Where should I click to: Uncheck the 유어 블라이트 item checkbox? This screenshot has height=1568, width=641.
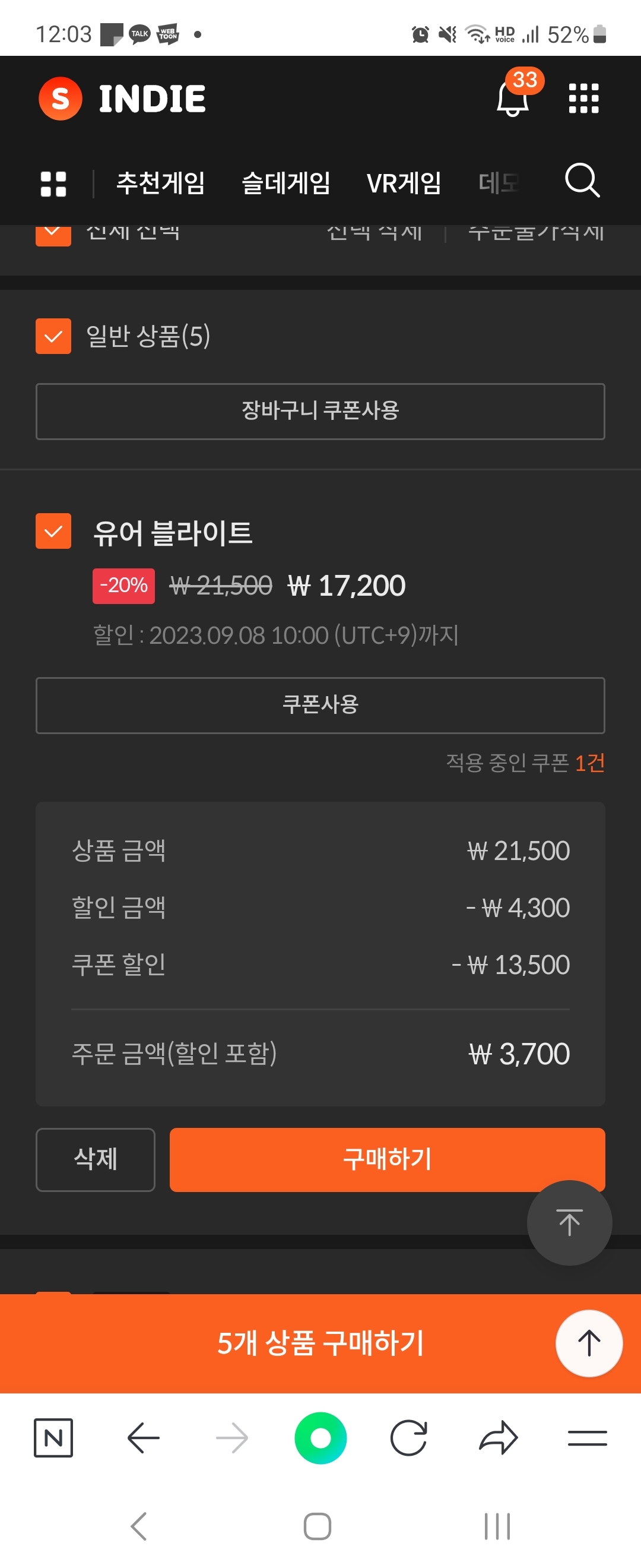point(53,531)
